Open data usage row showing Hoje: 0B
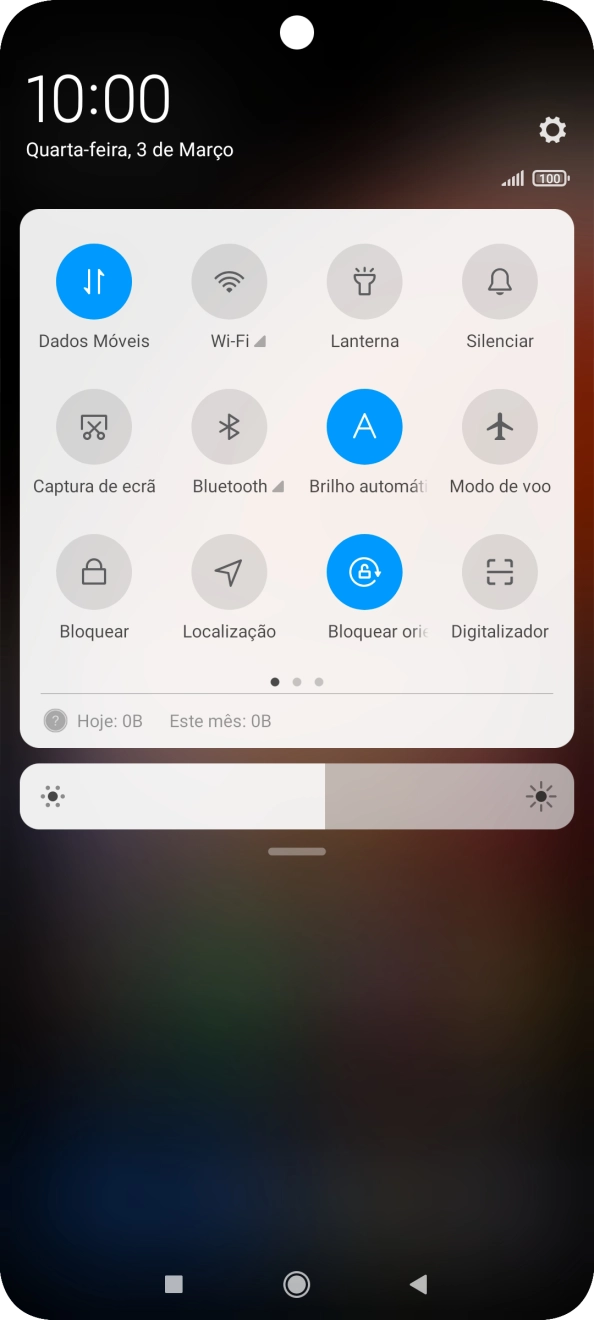 [x=297, y=721]
